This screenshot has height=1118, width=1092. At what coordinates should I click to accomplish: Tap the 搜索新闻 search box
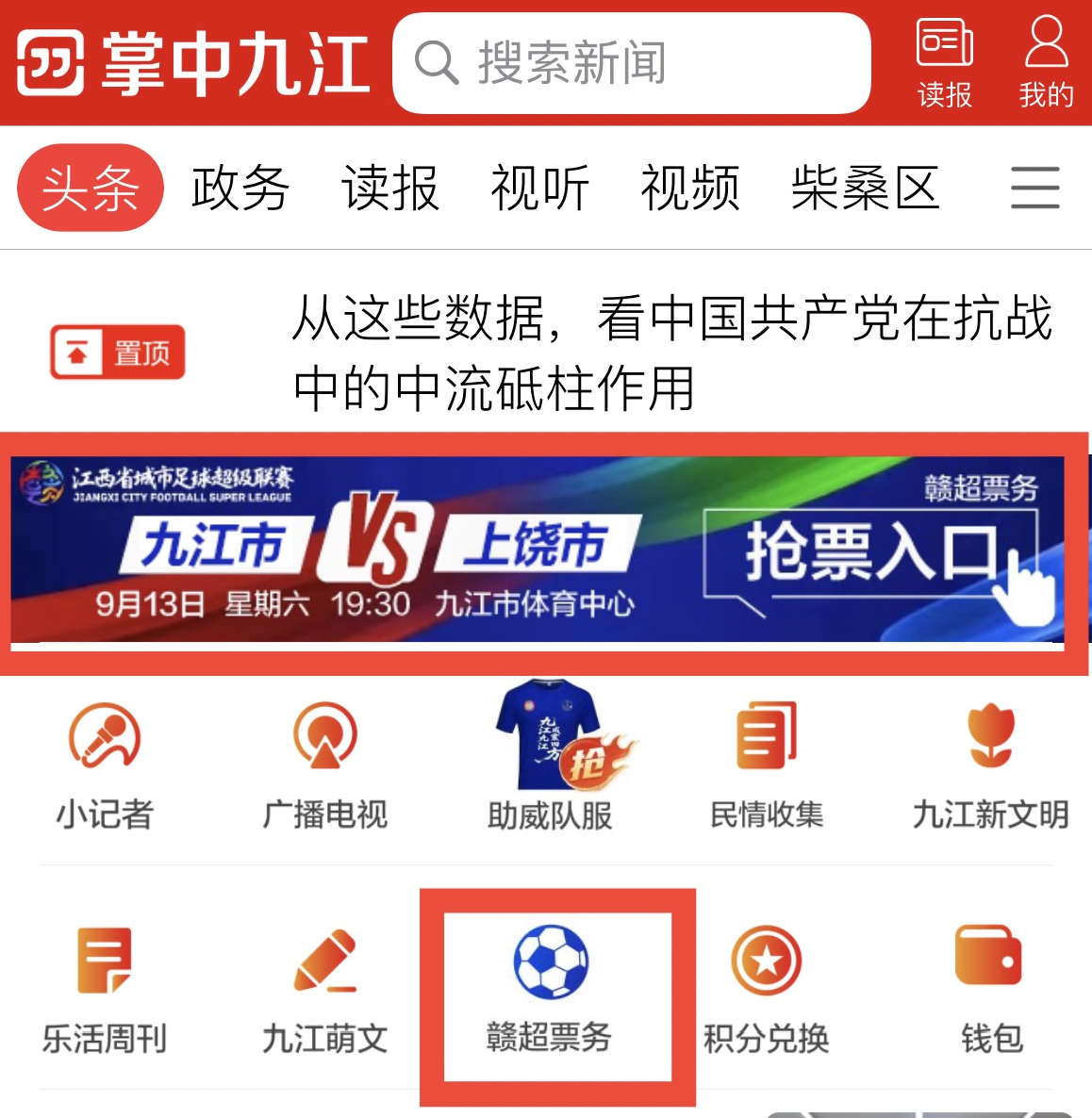(630, 63)
